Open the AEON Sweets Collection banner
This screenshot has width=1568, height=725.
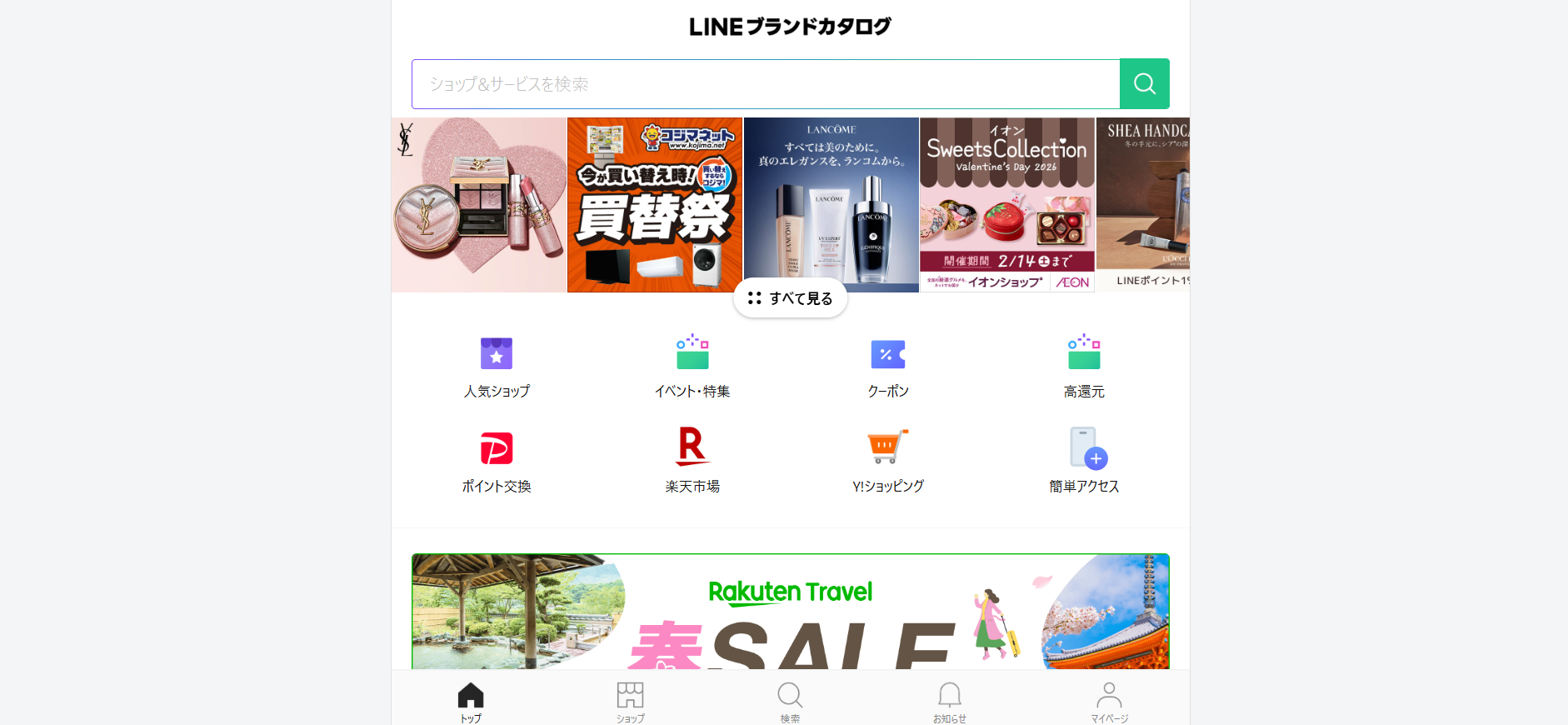[1006, 205]
